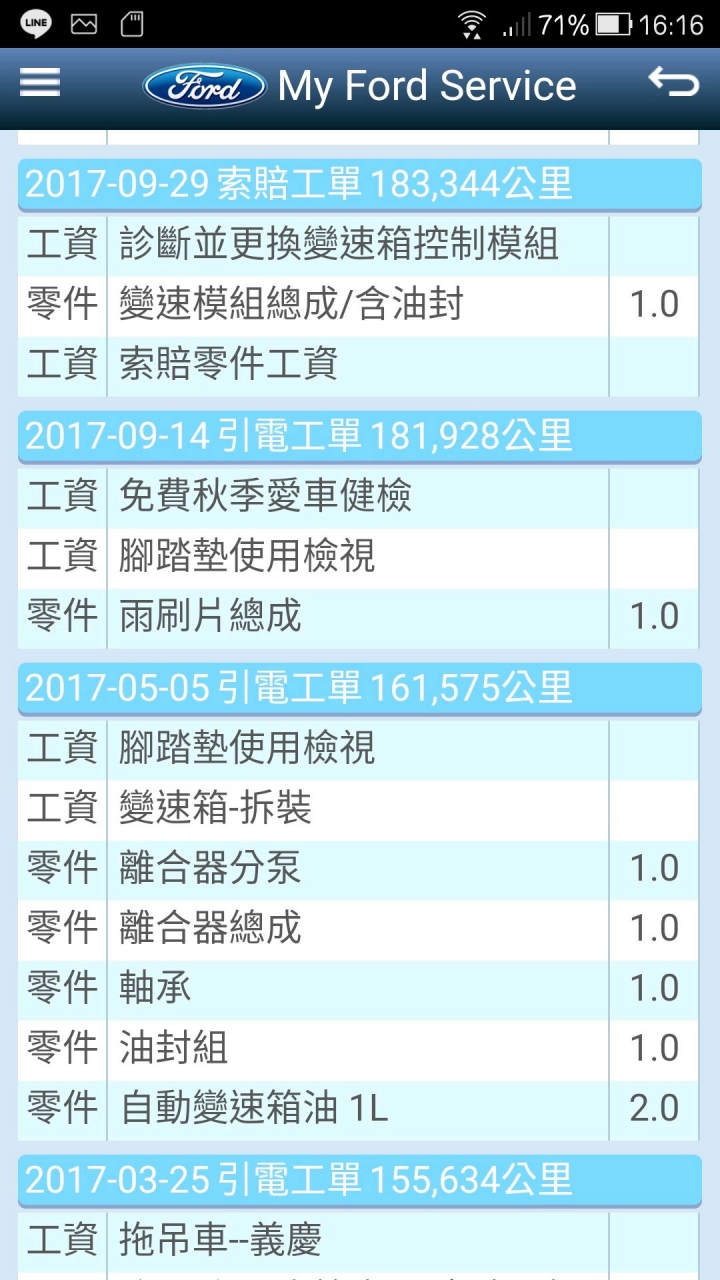
Task: Tap the back arrow icon
Action: coord(673,82)
